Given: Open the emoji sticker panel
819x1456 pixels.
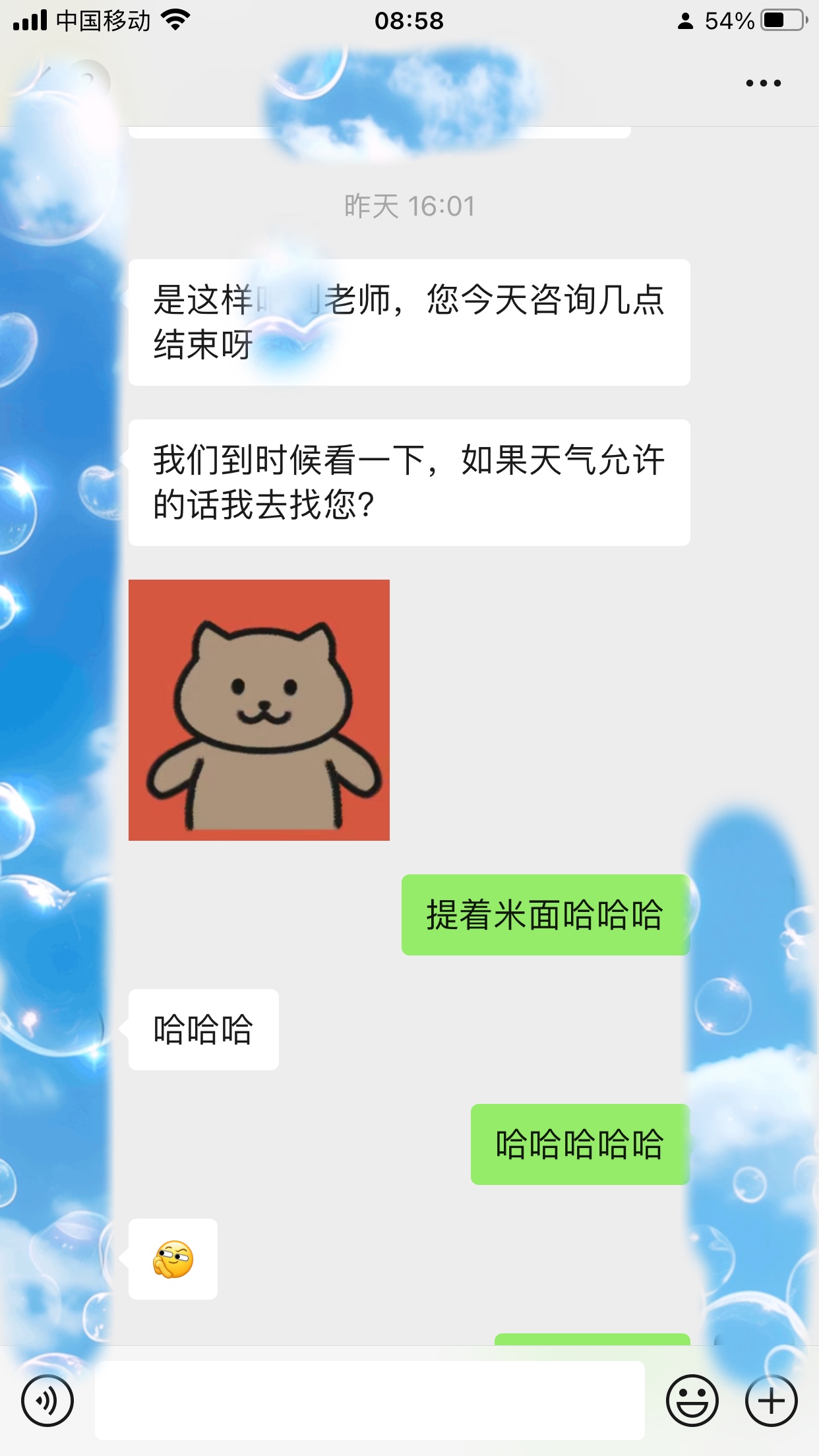Looking at the screenshot, I should [692, 1401].
